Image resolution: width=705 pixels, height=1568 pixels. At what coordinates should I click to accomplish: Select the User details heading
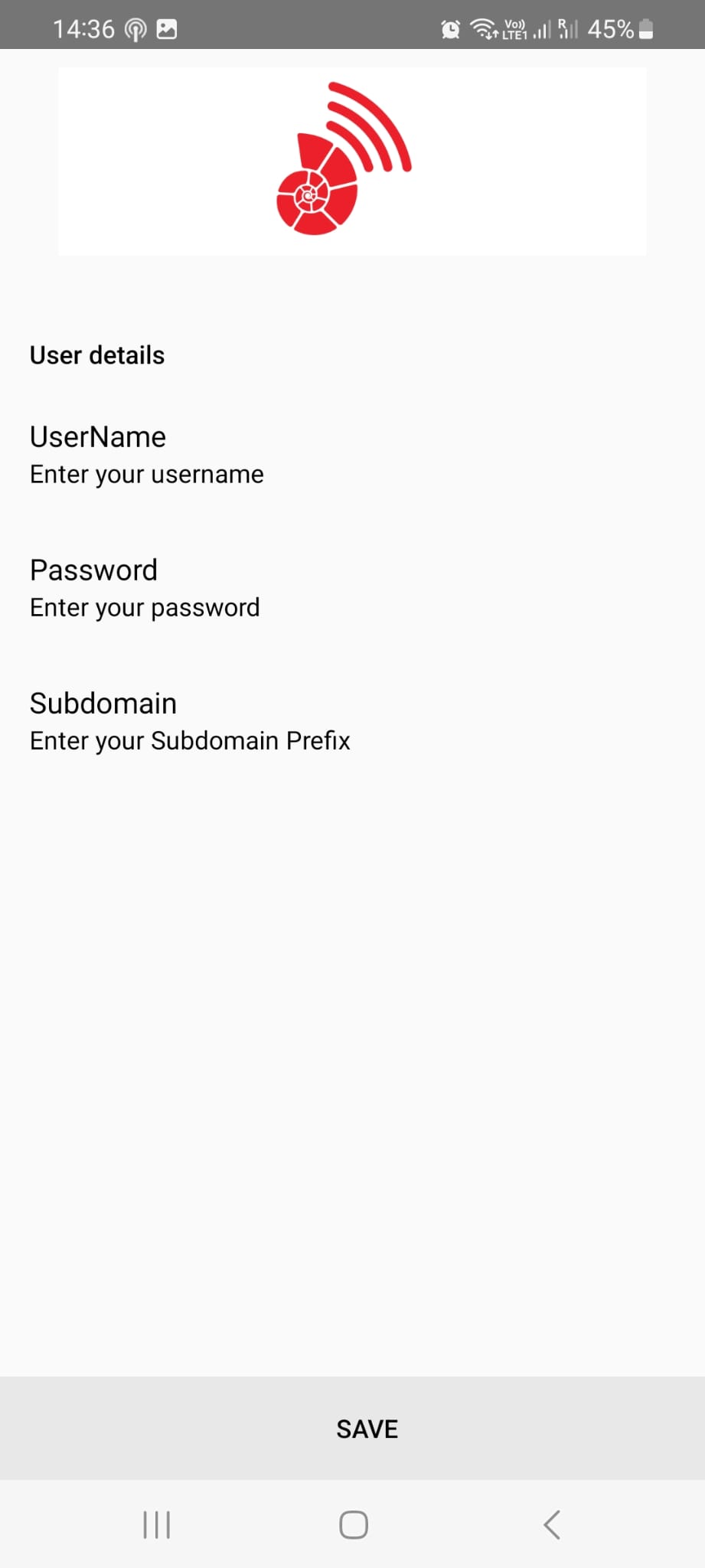[96, 354]
